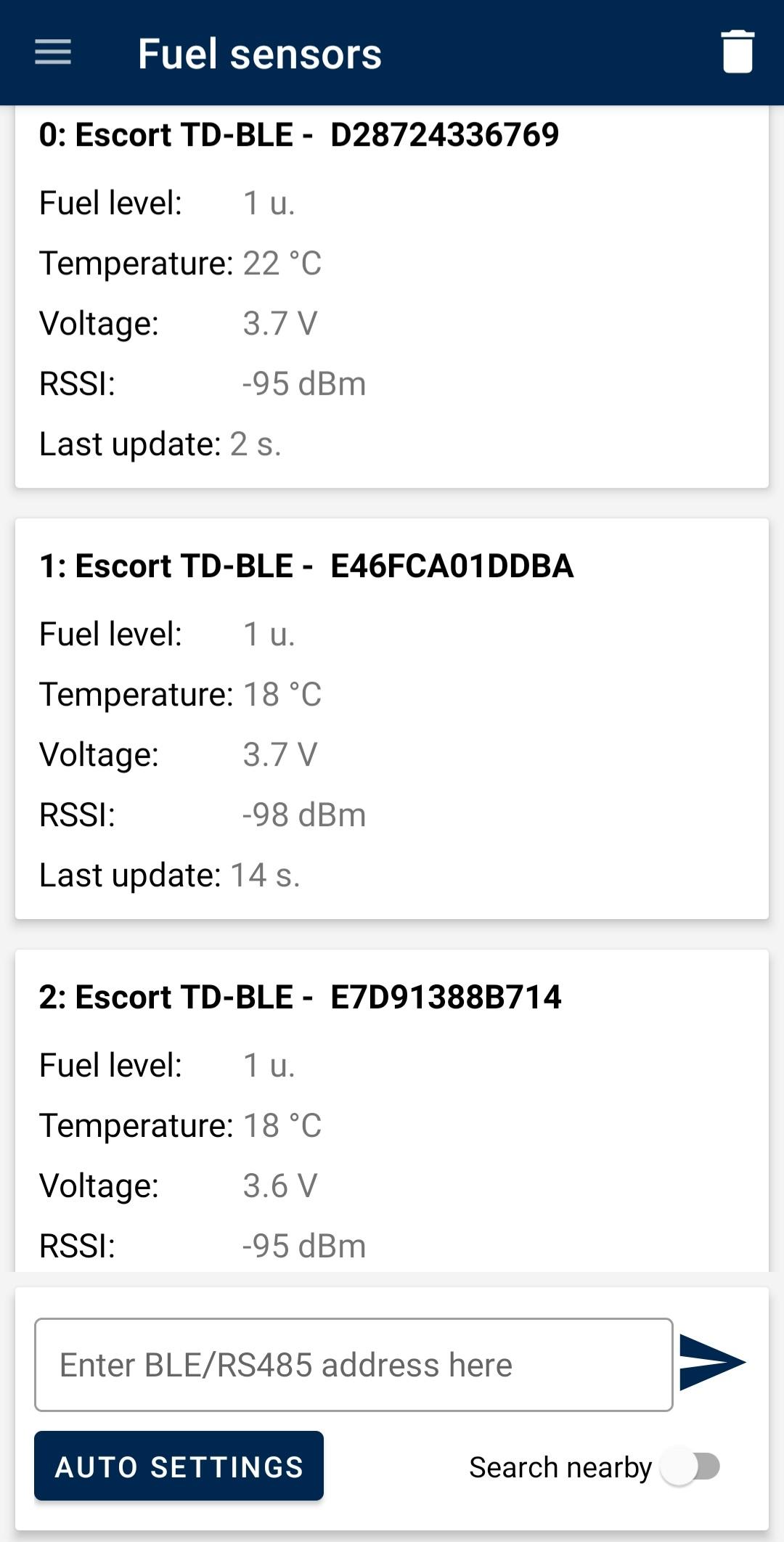Submit address with the send arrow
Screen dimensions: 784x1542
coord(711,1363)
